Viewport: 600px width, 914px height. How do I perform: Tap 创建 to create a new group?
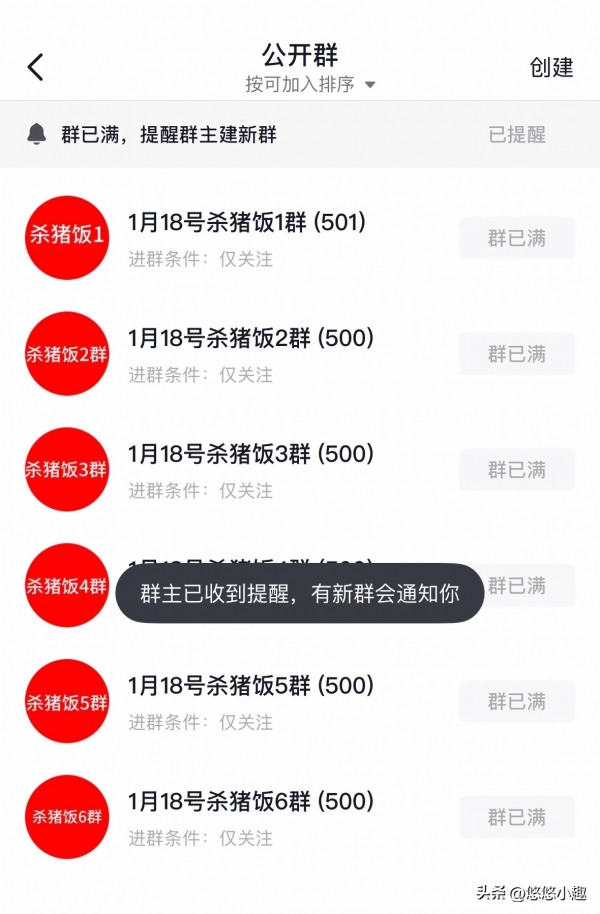click(x=551, y=67)
